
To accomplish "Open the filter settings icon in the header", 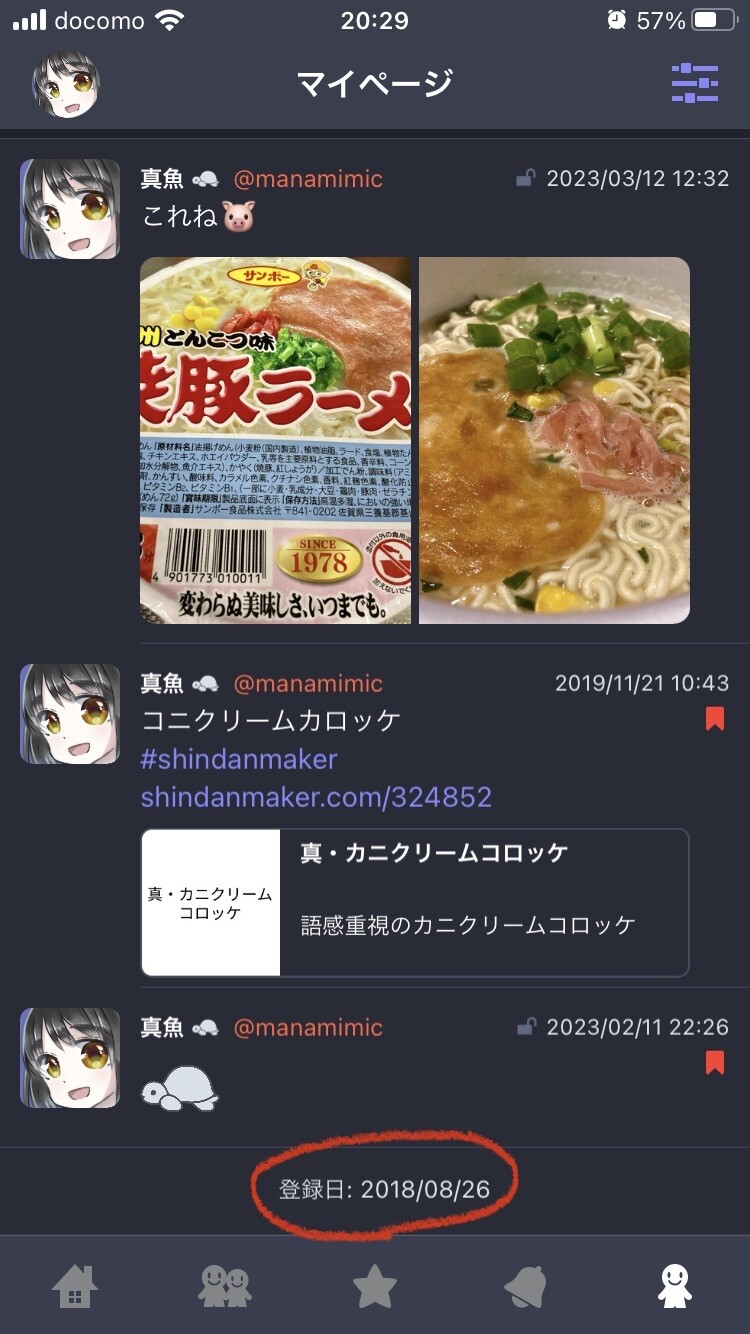I will pos(694,84).
